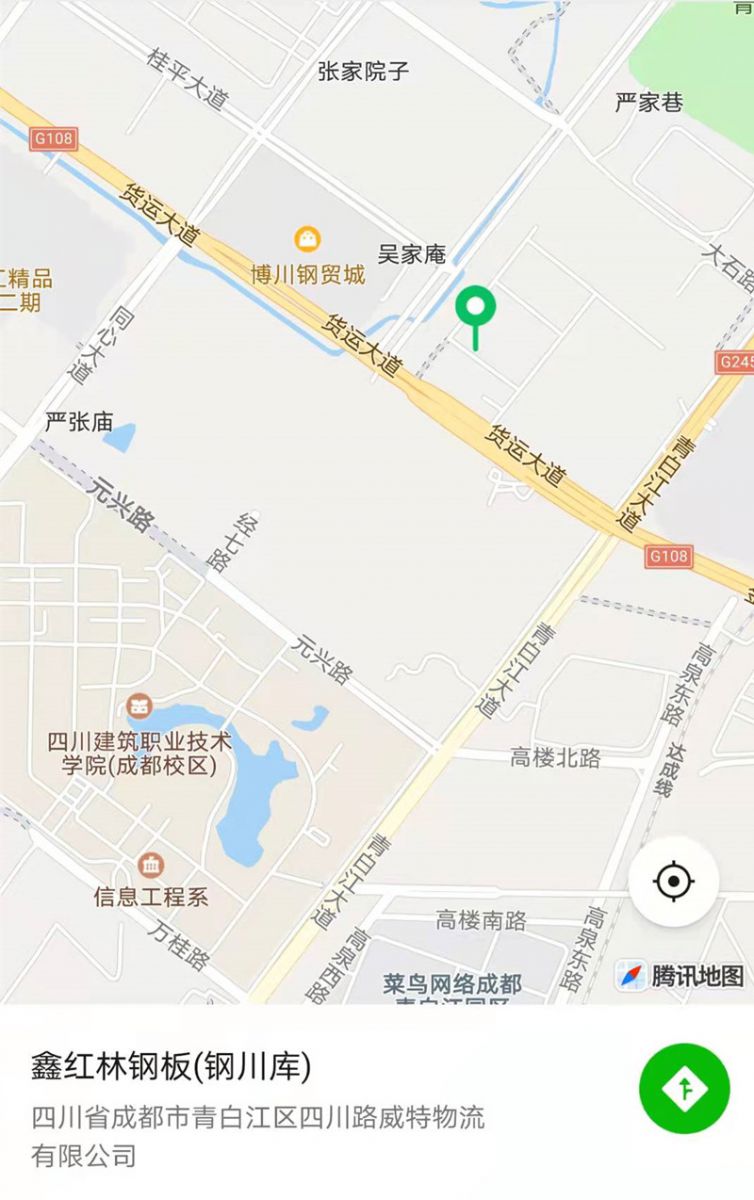Select the 信息工程系 map marker

point(152,864)
